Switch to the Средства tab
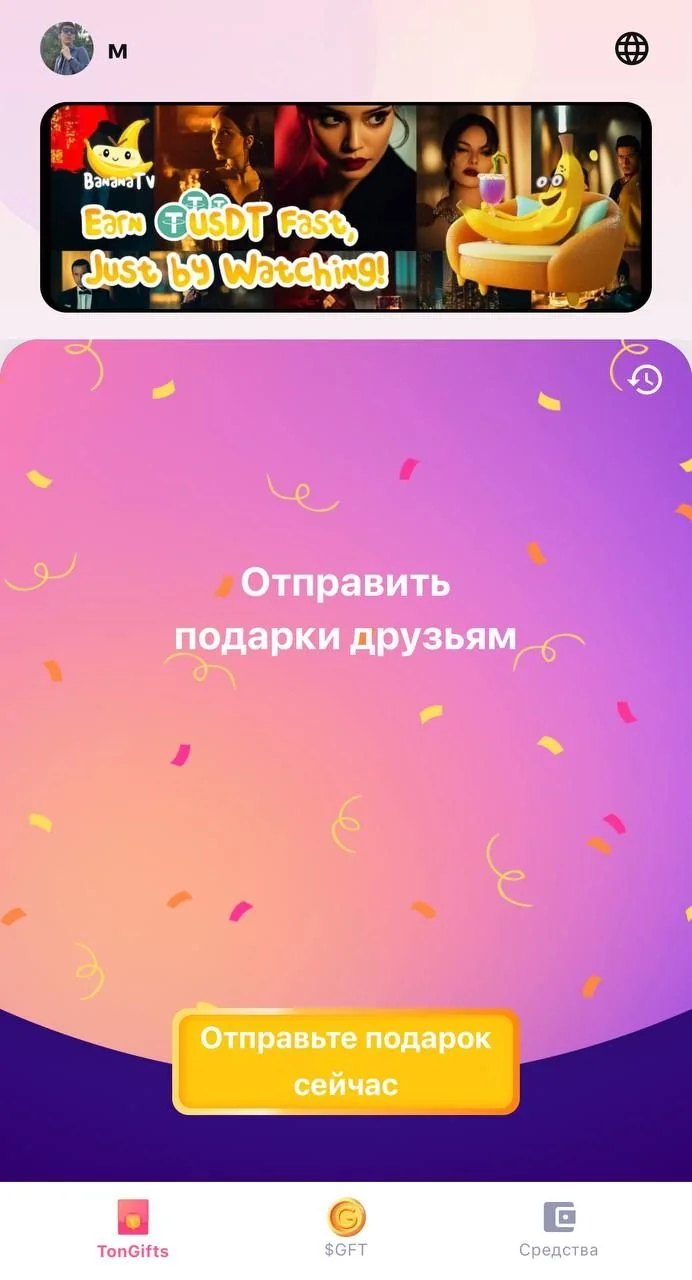The height and width of the screenshot is (1280, 692). (558, 1230)
